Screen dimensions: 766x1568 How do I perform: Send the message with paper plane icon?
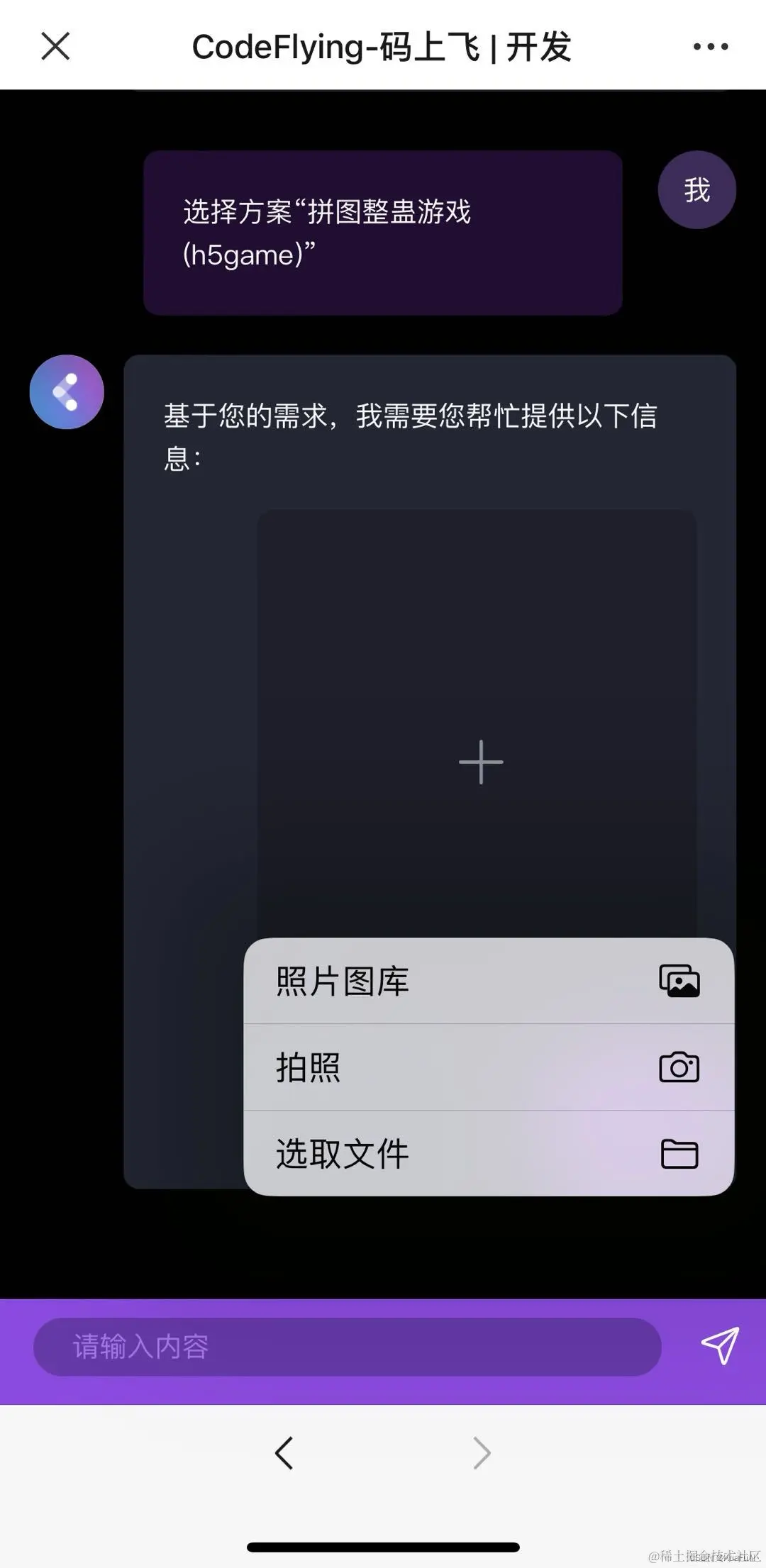click(720, 1345)
